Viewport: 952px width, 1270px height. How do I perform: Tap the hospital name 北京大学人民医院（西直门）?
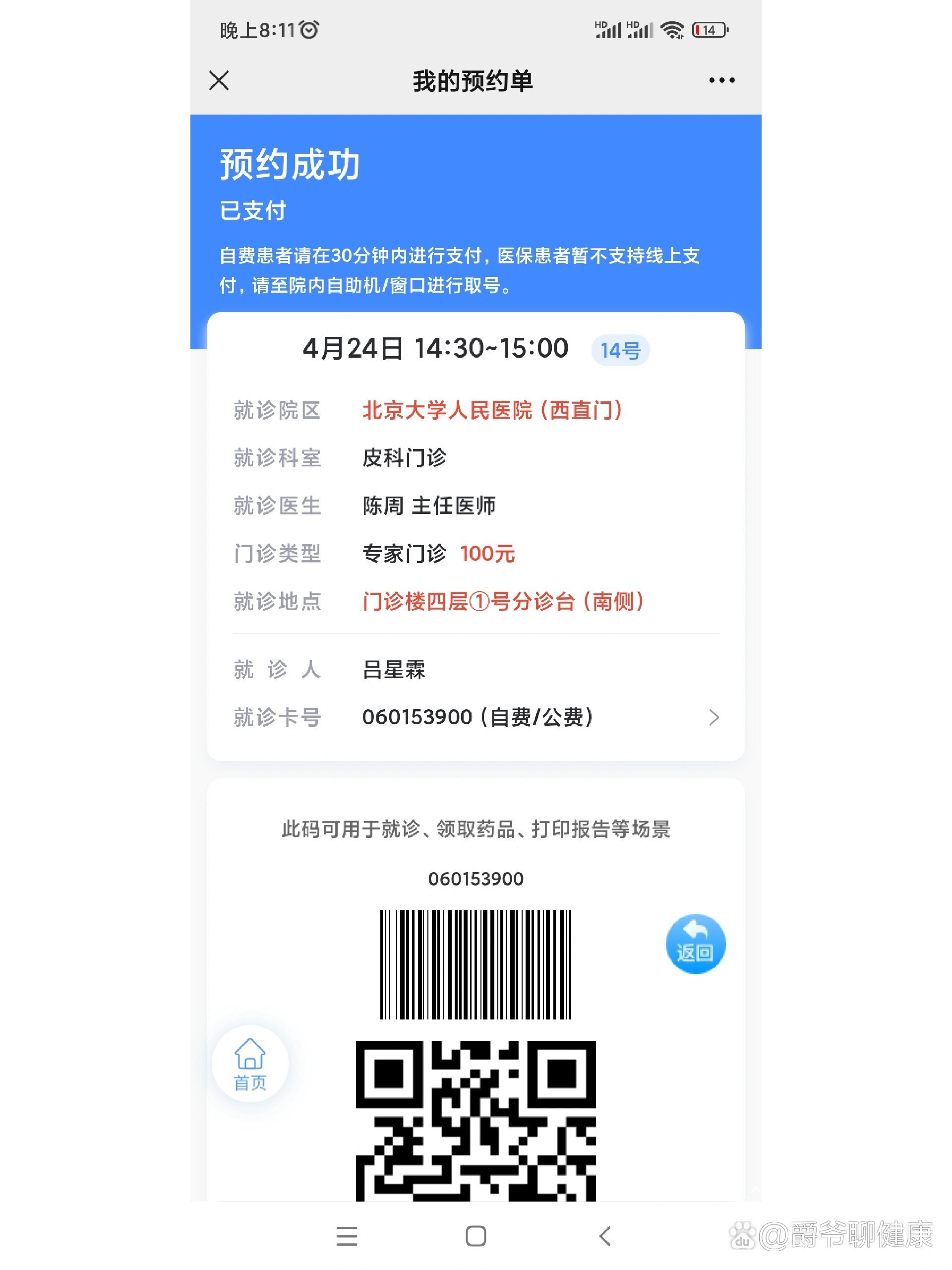(492, 409)
